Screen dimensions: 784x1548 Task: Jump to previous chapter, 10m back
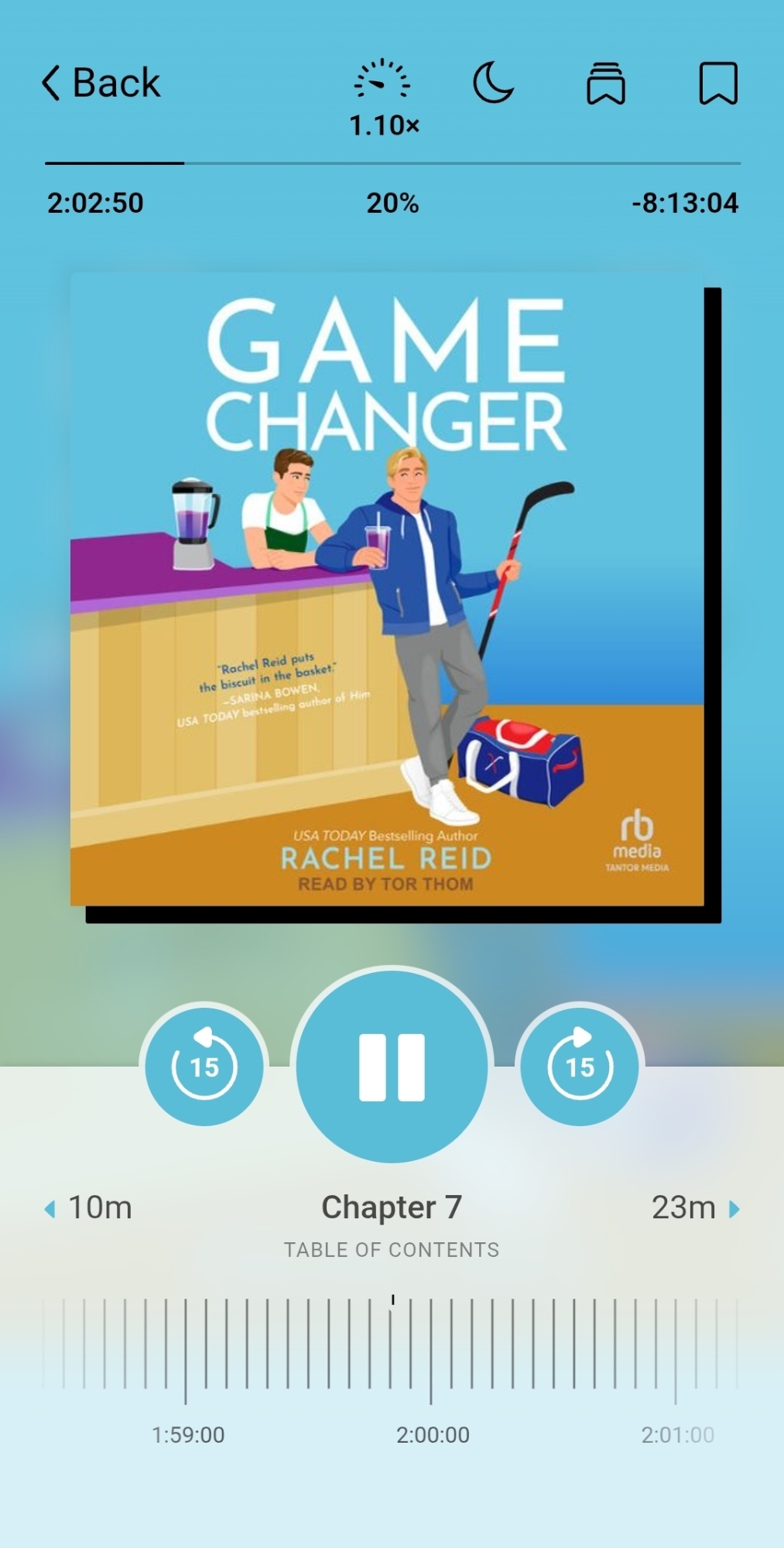88,1207
